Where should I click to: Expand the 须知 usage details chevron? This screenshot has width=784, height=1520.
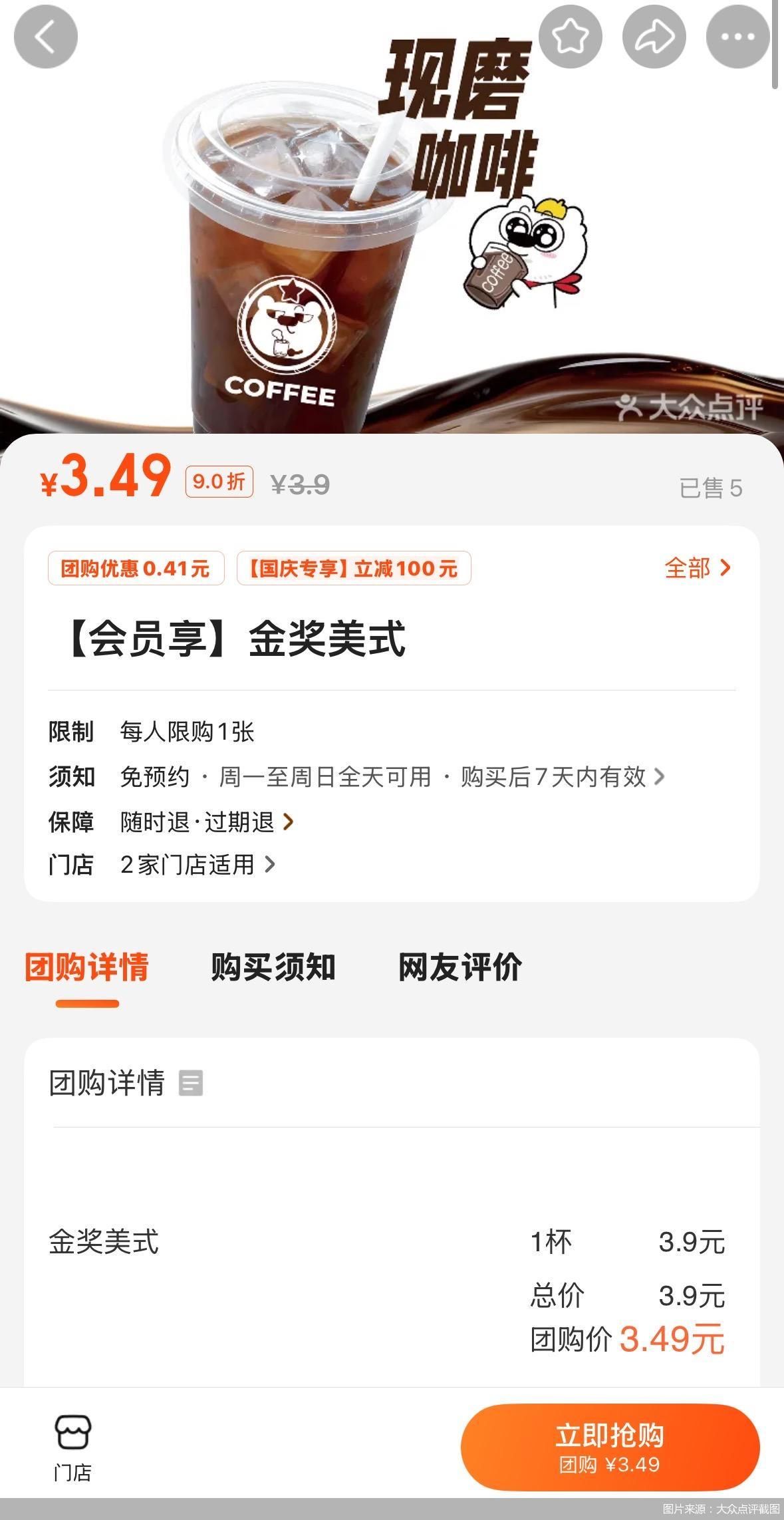click(x=660, y=776)
